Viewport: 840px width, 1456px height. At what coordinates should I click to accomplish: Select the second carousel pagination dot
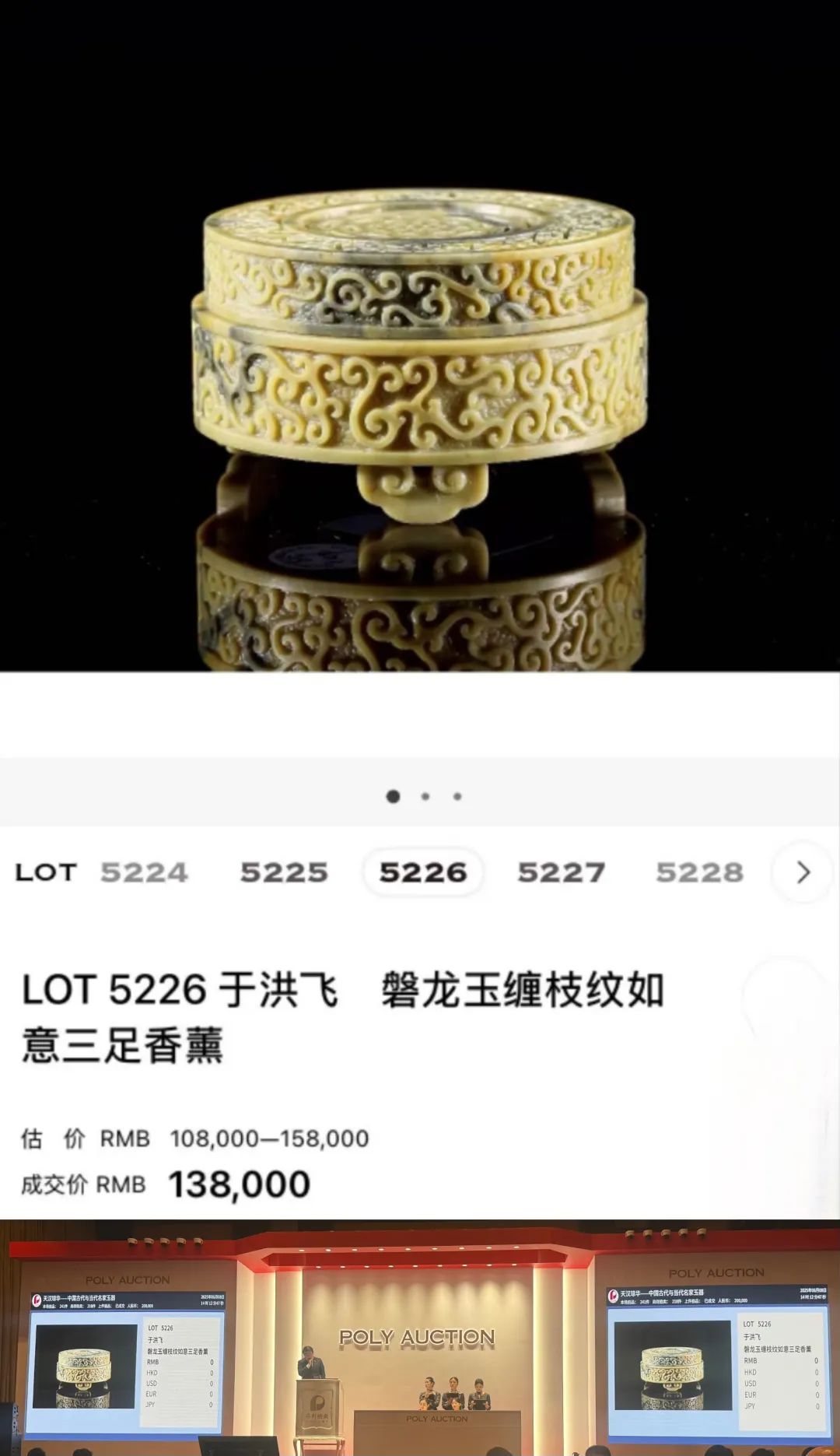pos(426,797)
